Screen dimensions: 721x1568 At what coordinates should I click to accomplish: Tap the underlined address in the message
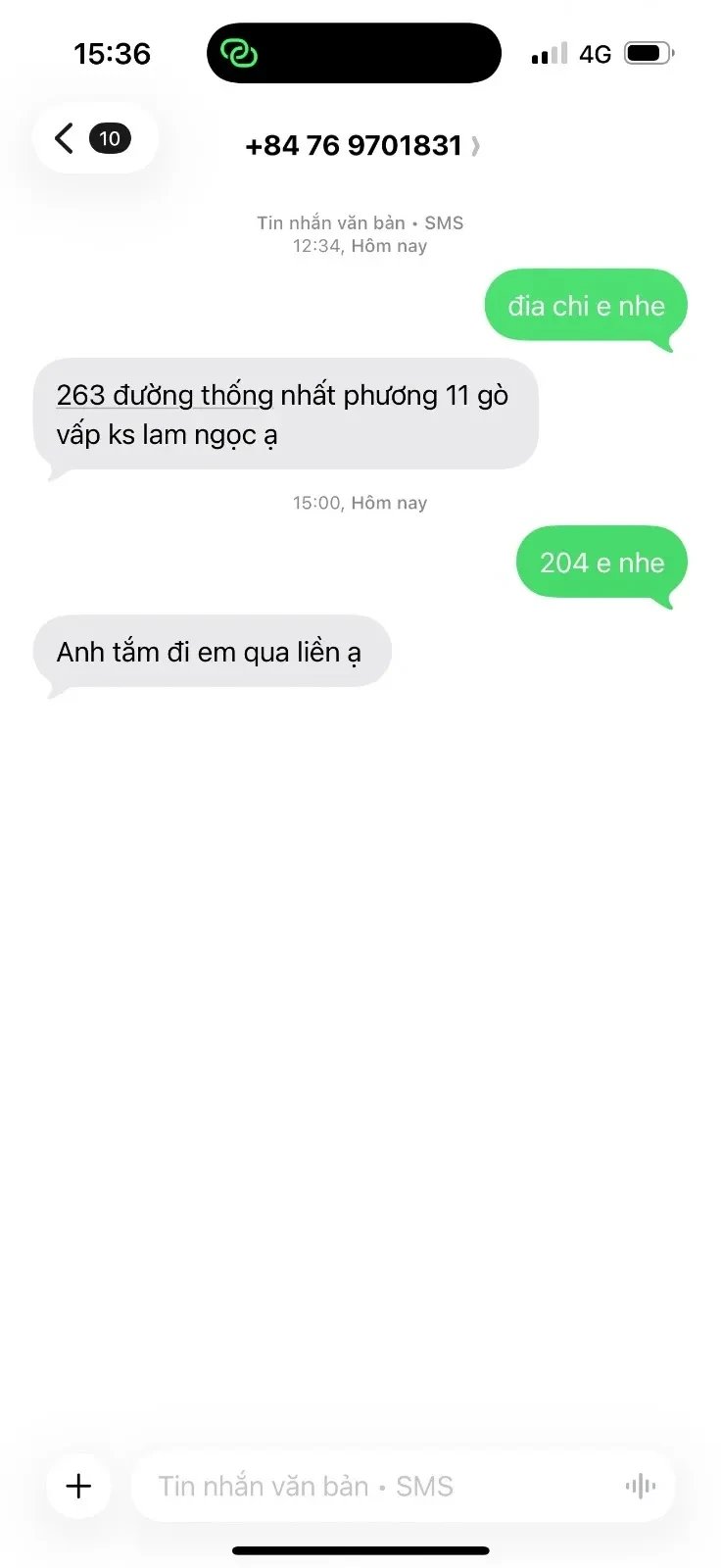tap(164, 395)
